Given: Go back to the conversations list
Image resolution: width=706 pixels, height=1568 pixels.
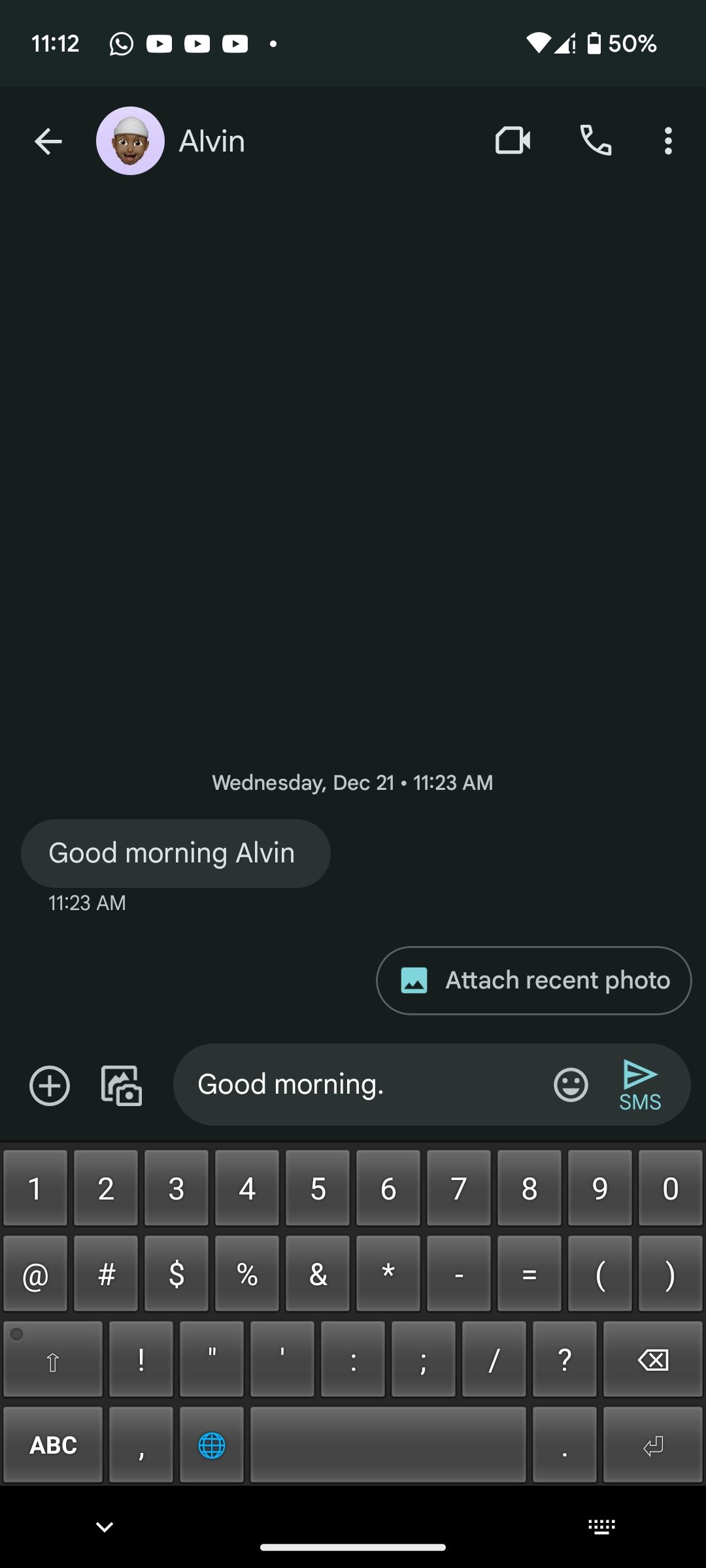Looking at the screenshot, I should point(48,141).
